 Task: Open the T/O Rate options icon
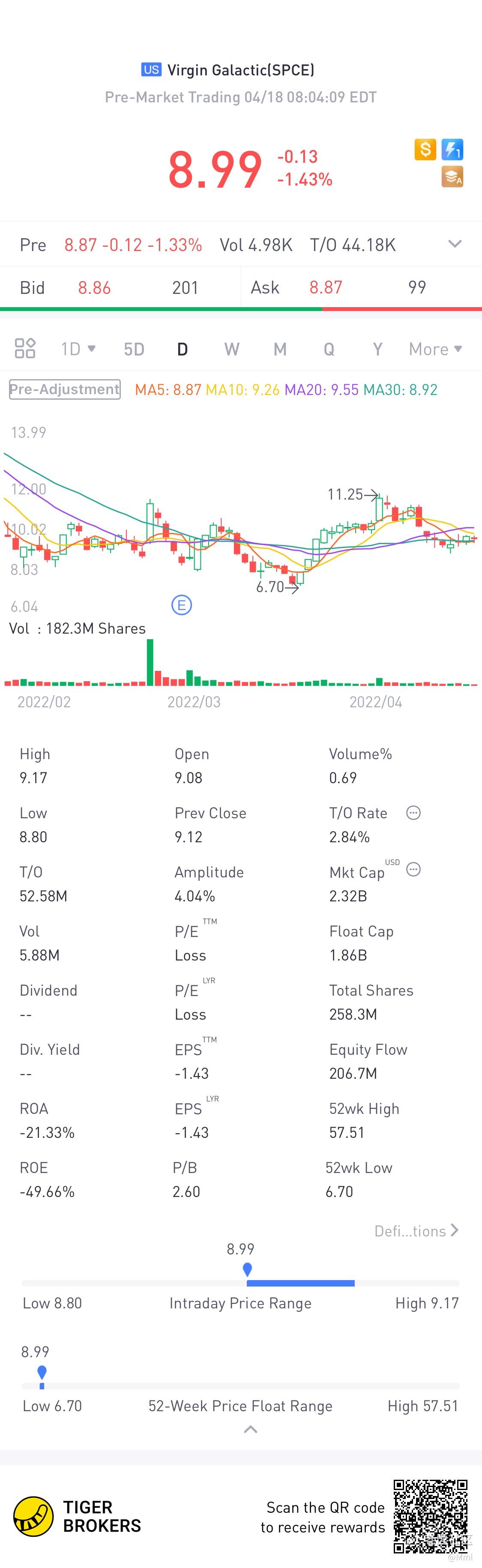point(413,813)
